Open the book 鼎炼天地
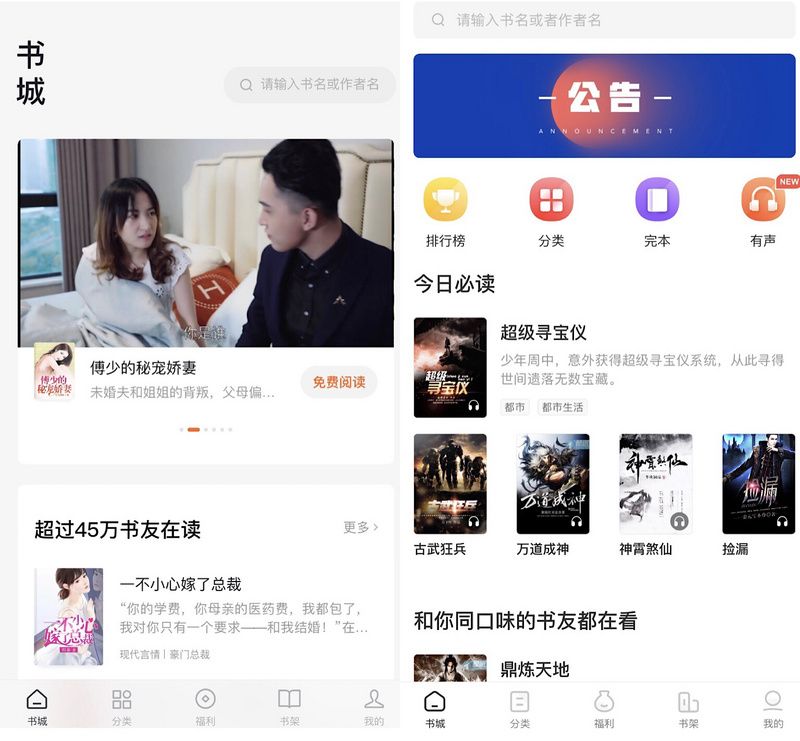The height and width of the screenshot is (741, 800). coord(534,669)
